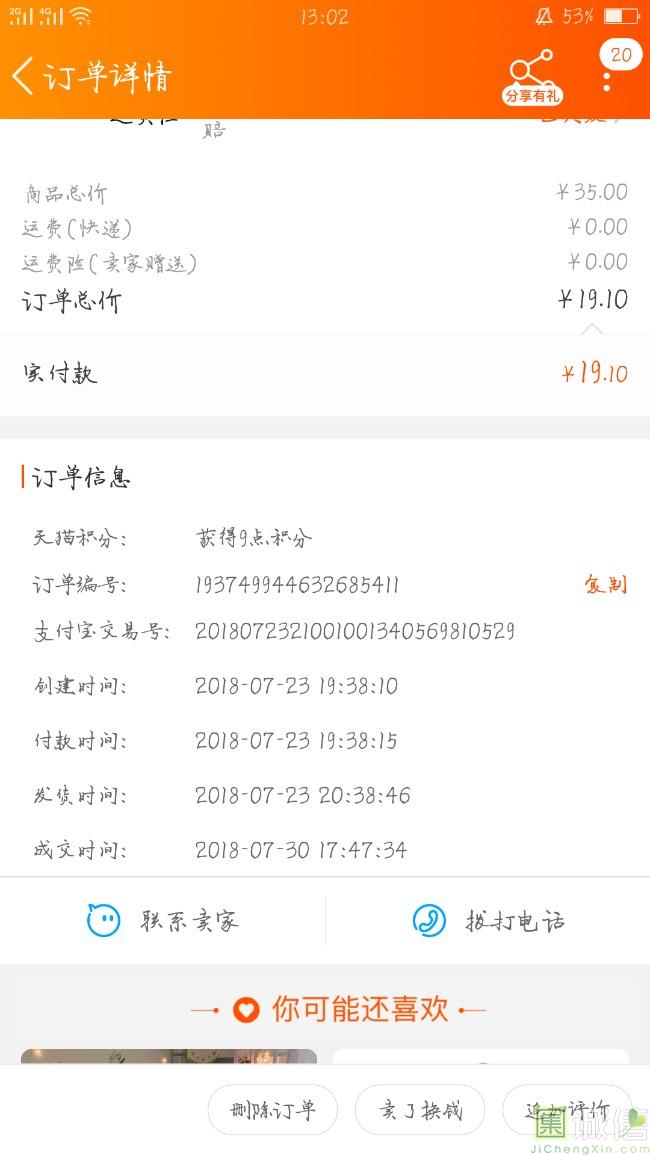The width and height of the screenshot is (650, 1155).
Task: Go back from the 订单详情 page
Action: coord(24,76)
